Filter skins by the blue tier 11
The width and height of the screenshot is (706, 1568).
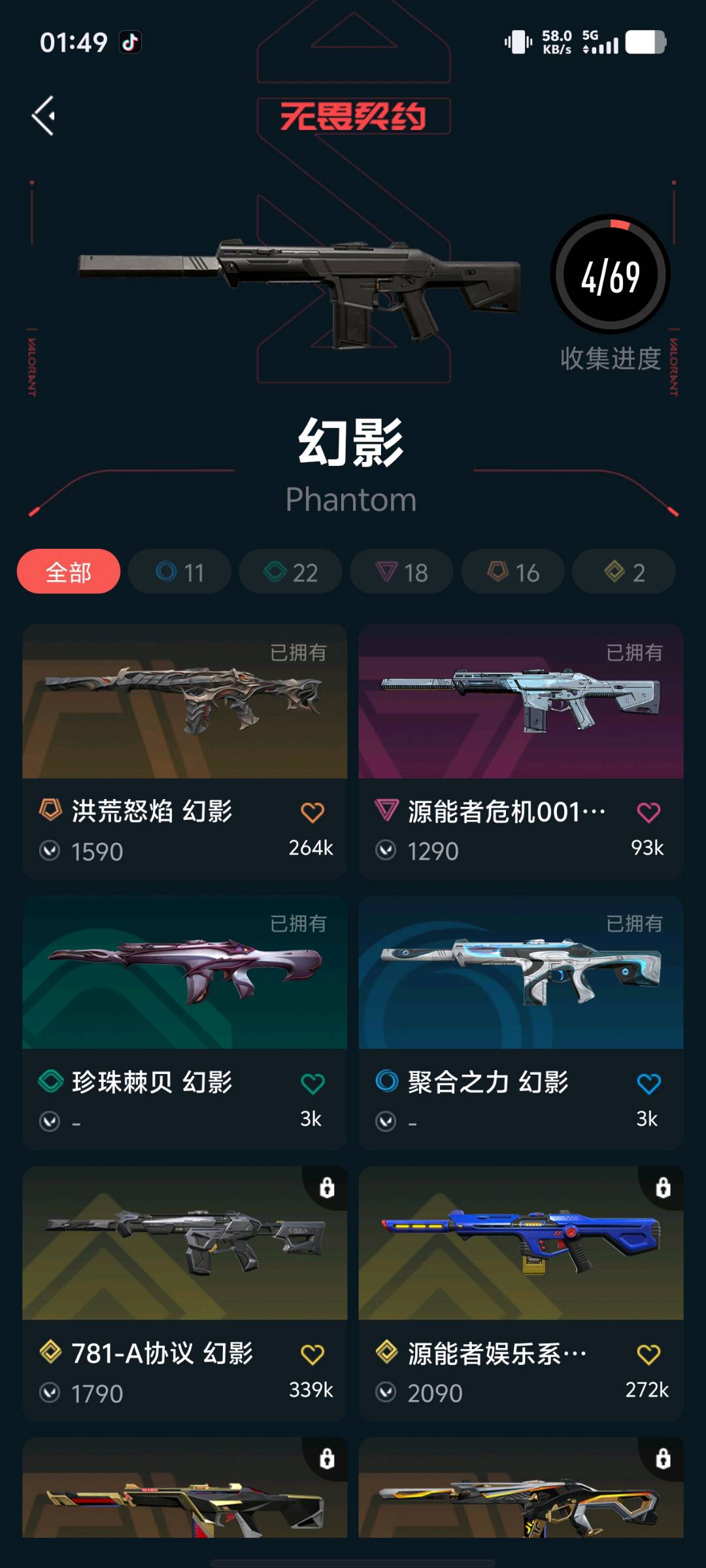(180, 572)
